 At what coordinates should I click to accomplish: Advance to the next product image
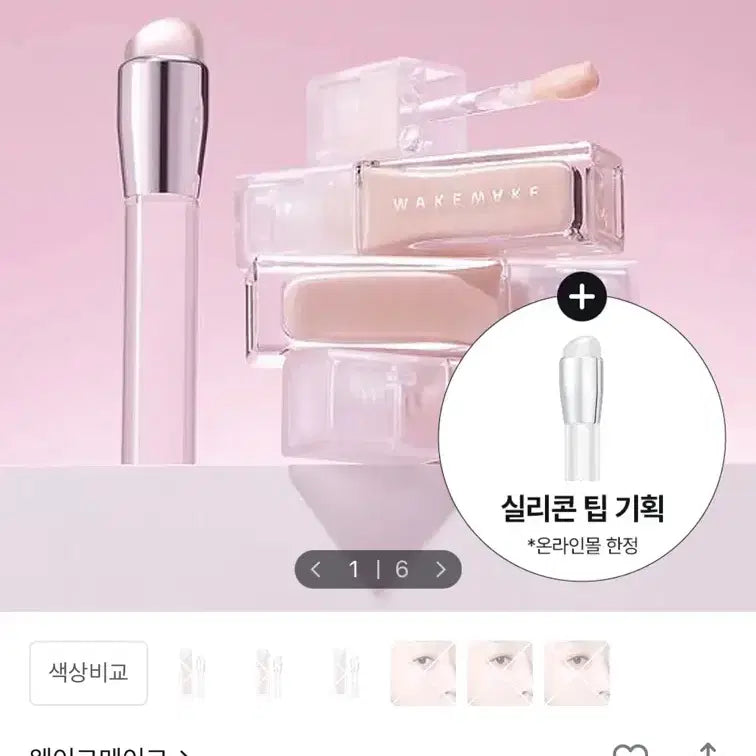440,570
